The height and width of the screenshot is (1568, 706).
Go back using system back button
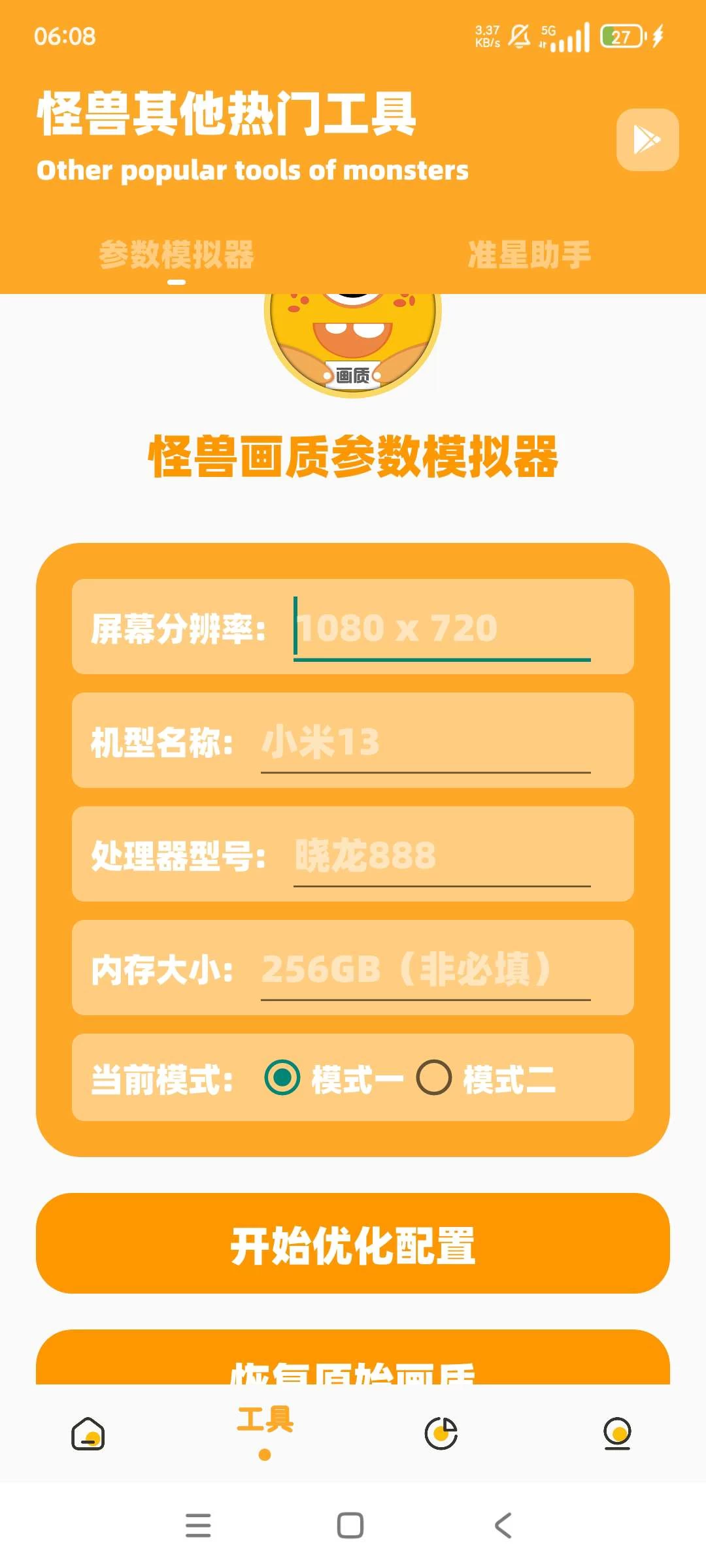click(503, 1526)
